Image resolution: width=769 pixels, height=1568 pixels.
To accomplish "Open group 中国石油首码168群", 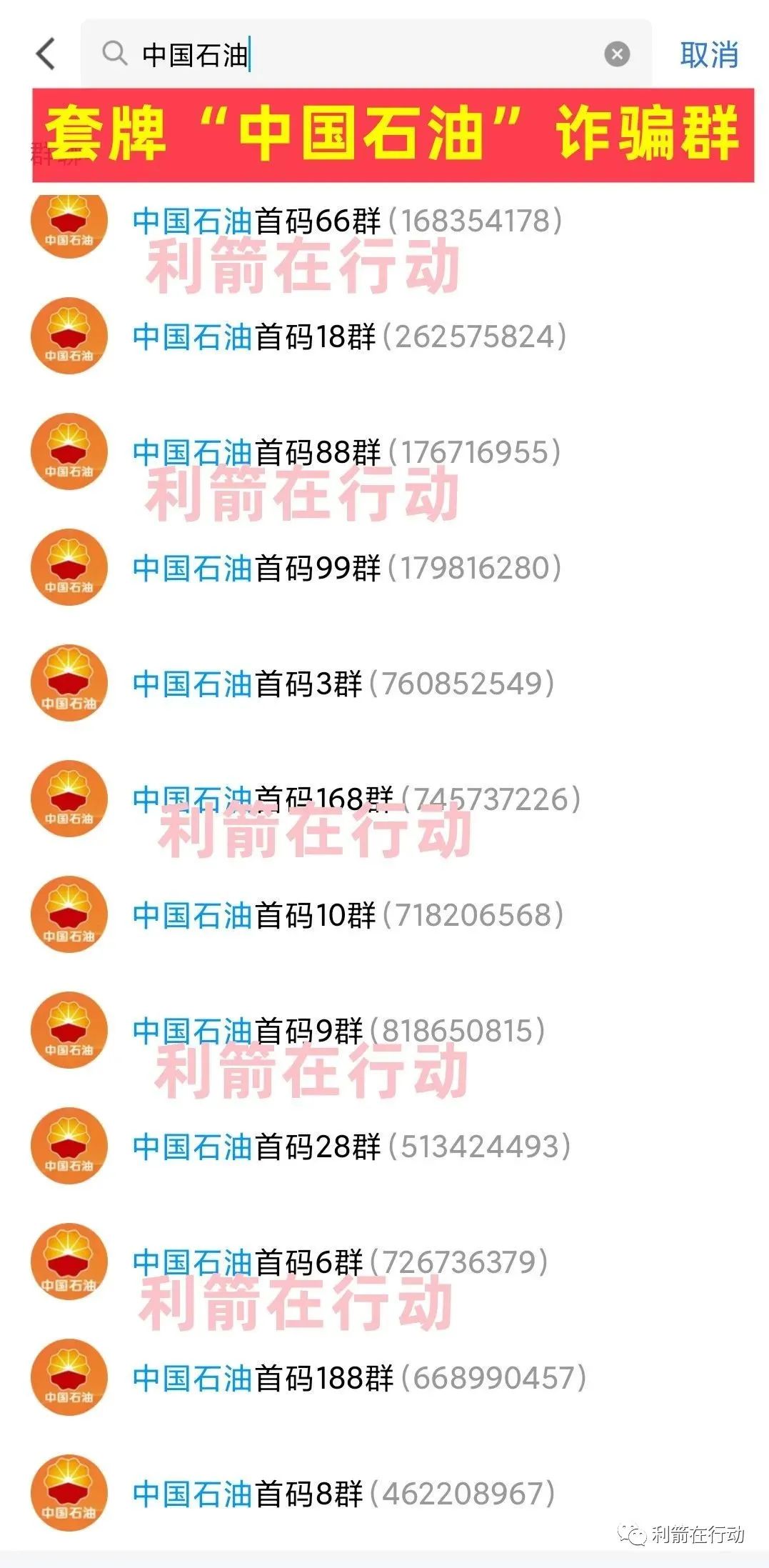I will click(x=384, y=799).
